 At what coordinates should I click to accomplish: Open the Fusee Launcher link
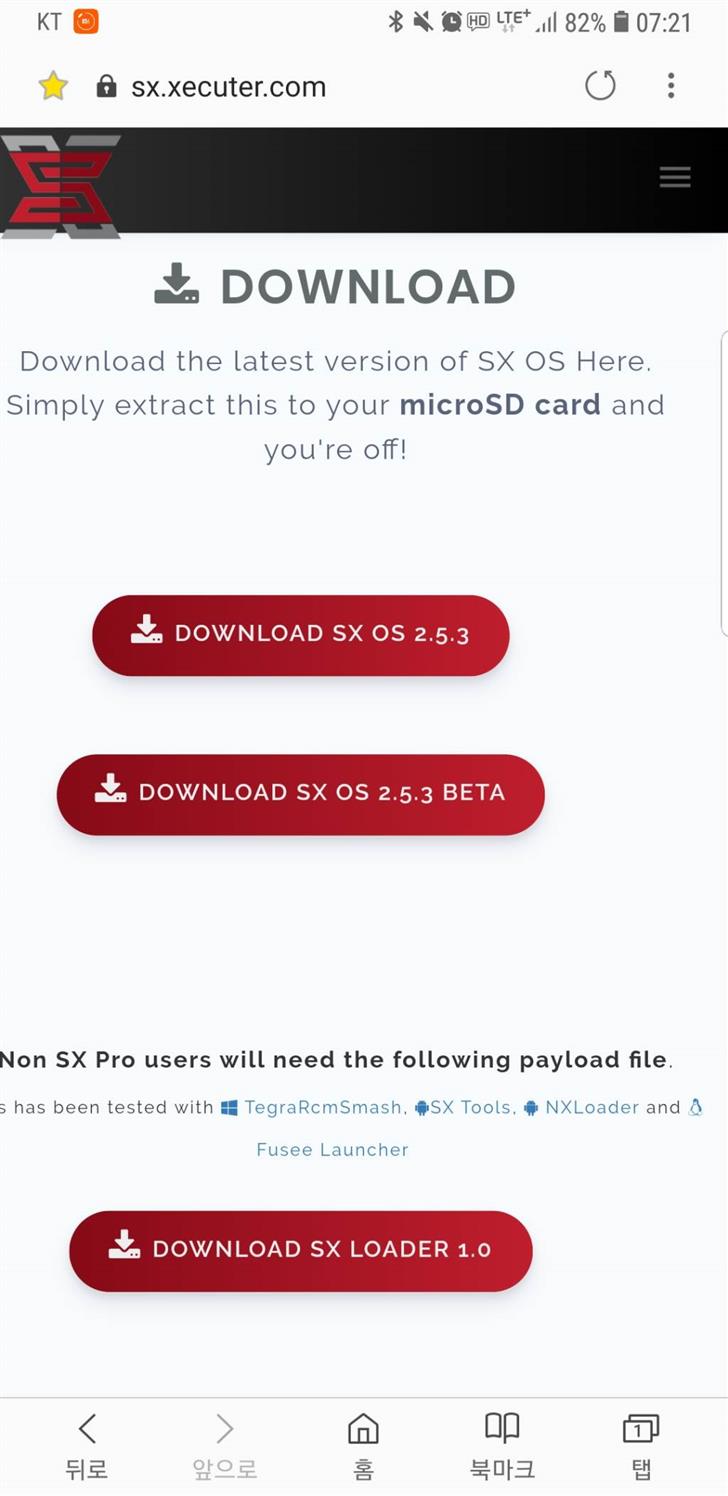pos(332,1149)
